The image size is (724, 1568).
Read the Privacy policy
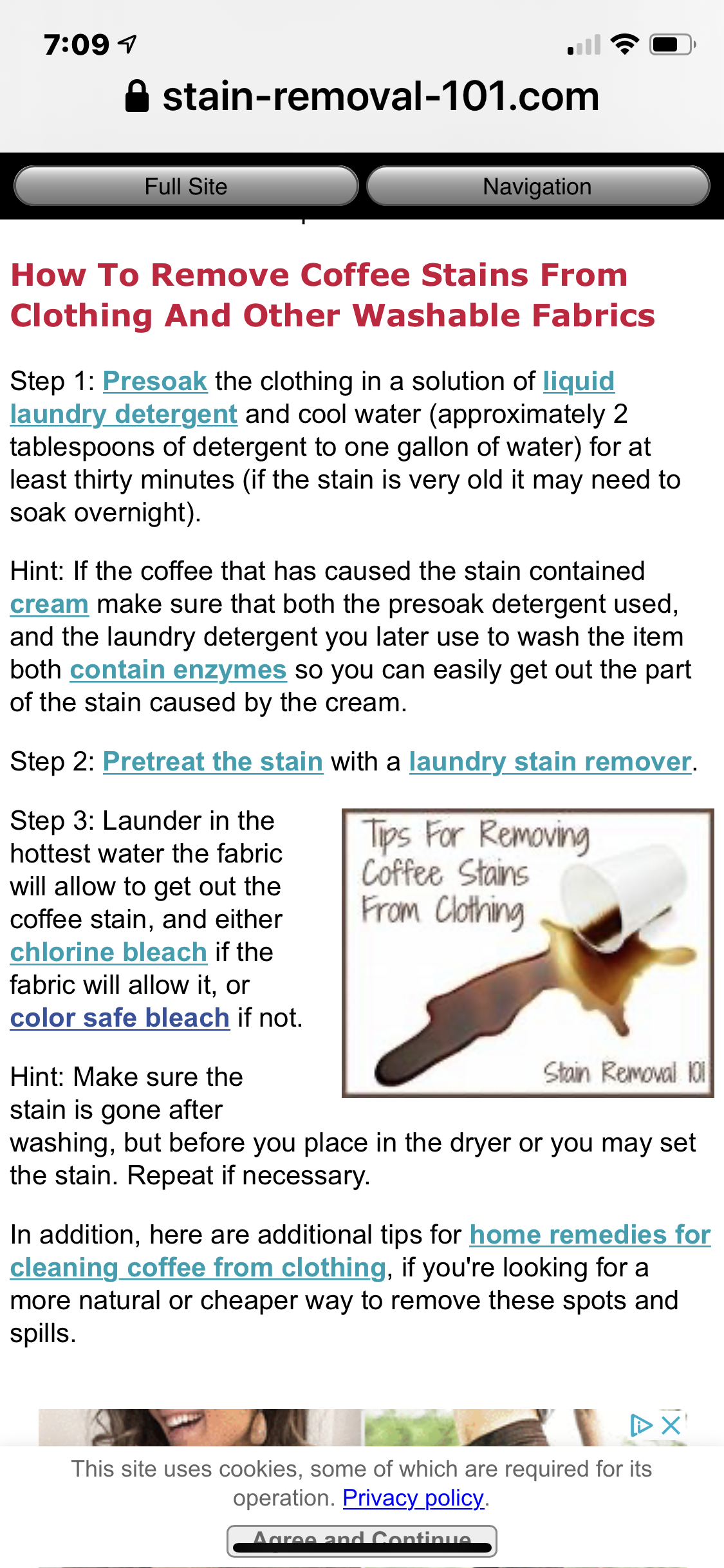point(413,1498)
